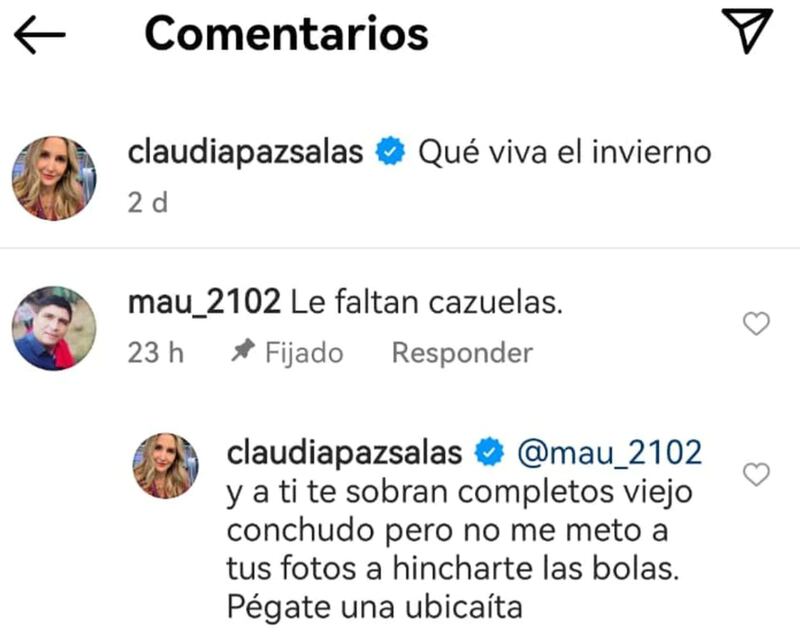Open claudiapazsalas username in the caption

(x=246, y=153)
